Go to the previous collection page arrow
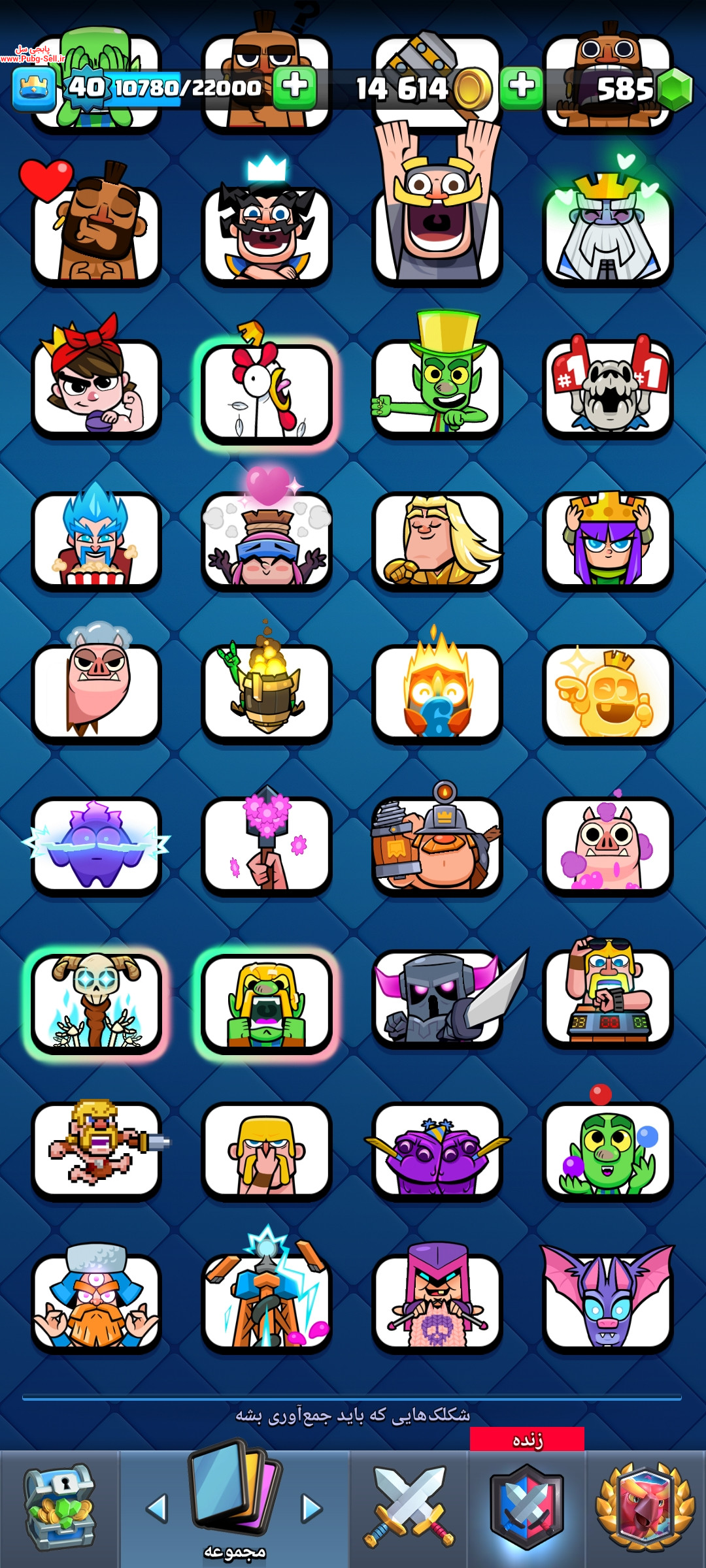The image size is (706, 1568). click(x=157, y=1507)
